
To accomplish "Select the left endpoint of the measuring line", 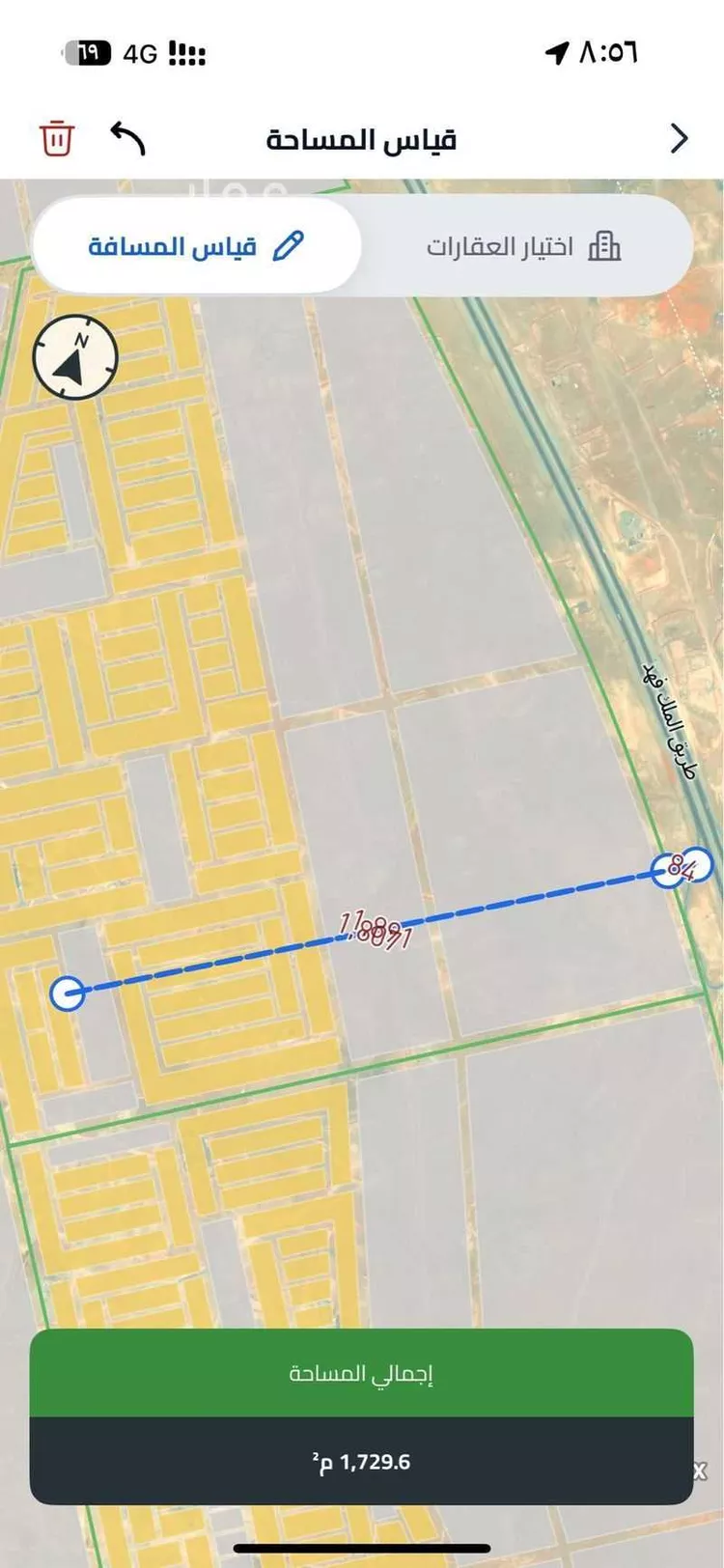I will [x=67, y=993].
